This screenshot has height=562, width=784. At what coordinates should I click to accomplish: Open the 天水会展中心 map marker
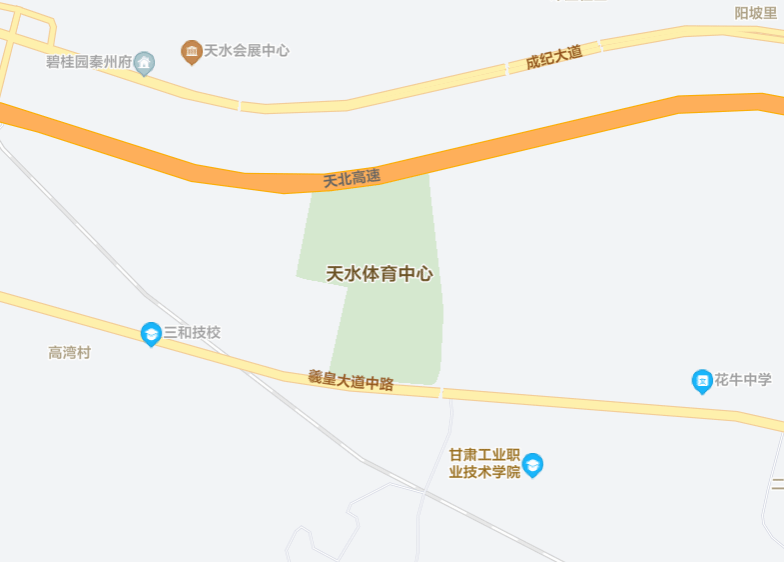[x=192, y=51]
